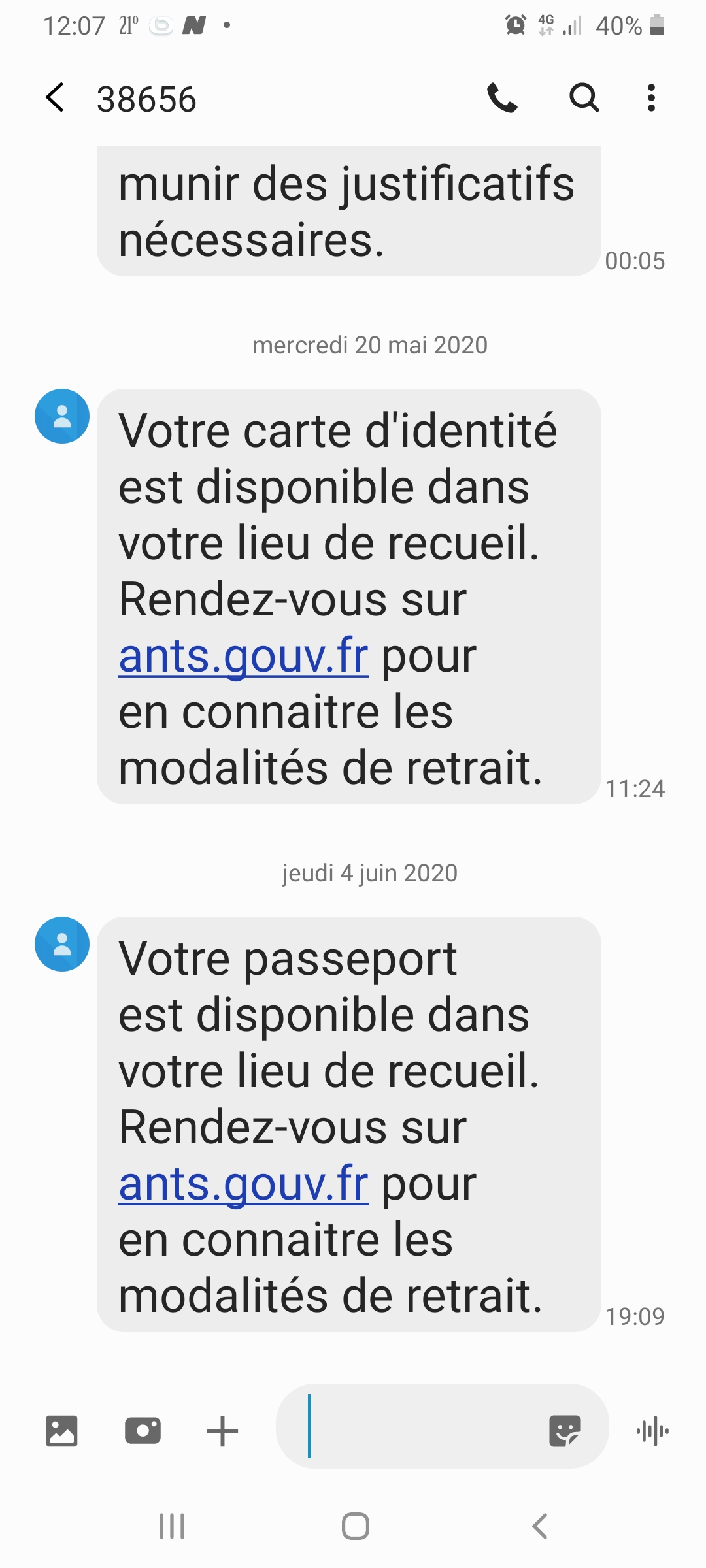706x1568 pixels.
Task: Open recent apps from the navigation bar
Action: click(173, 1527)
